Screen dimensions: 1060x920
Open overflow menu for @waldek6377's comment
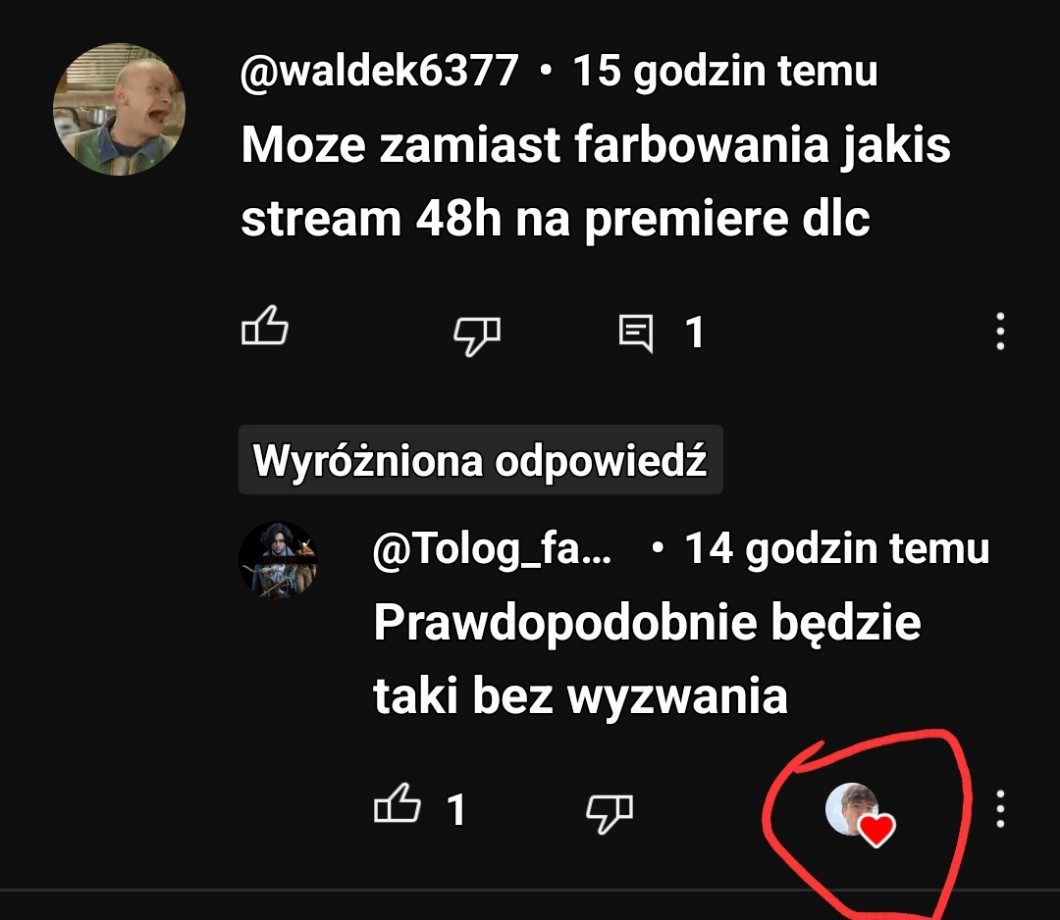tap(1001, 331)
